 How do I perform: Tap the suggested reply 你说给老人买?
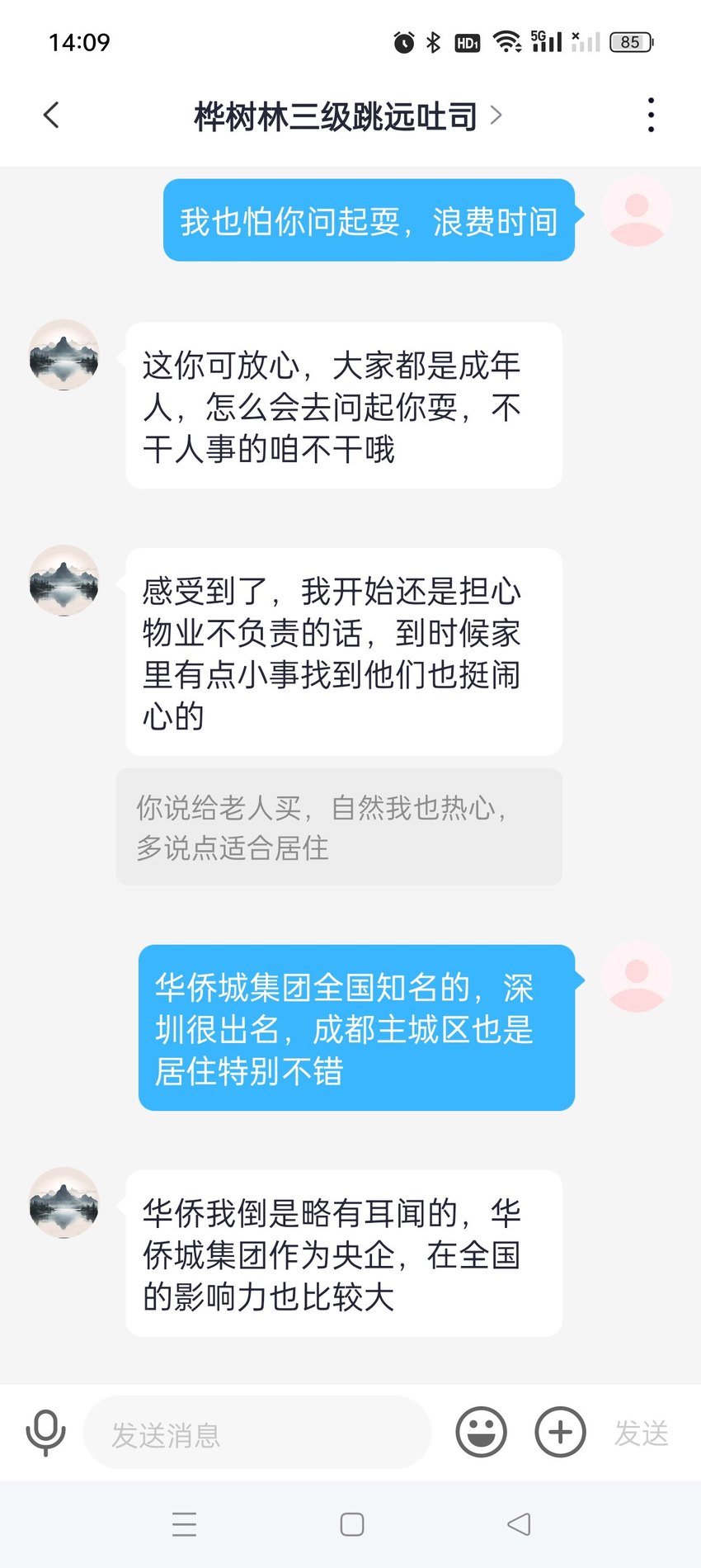point(339,827)
